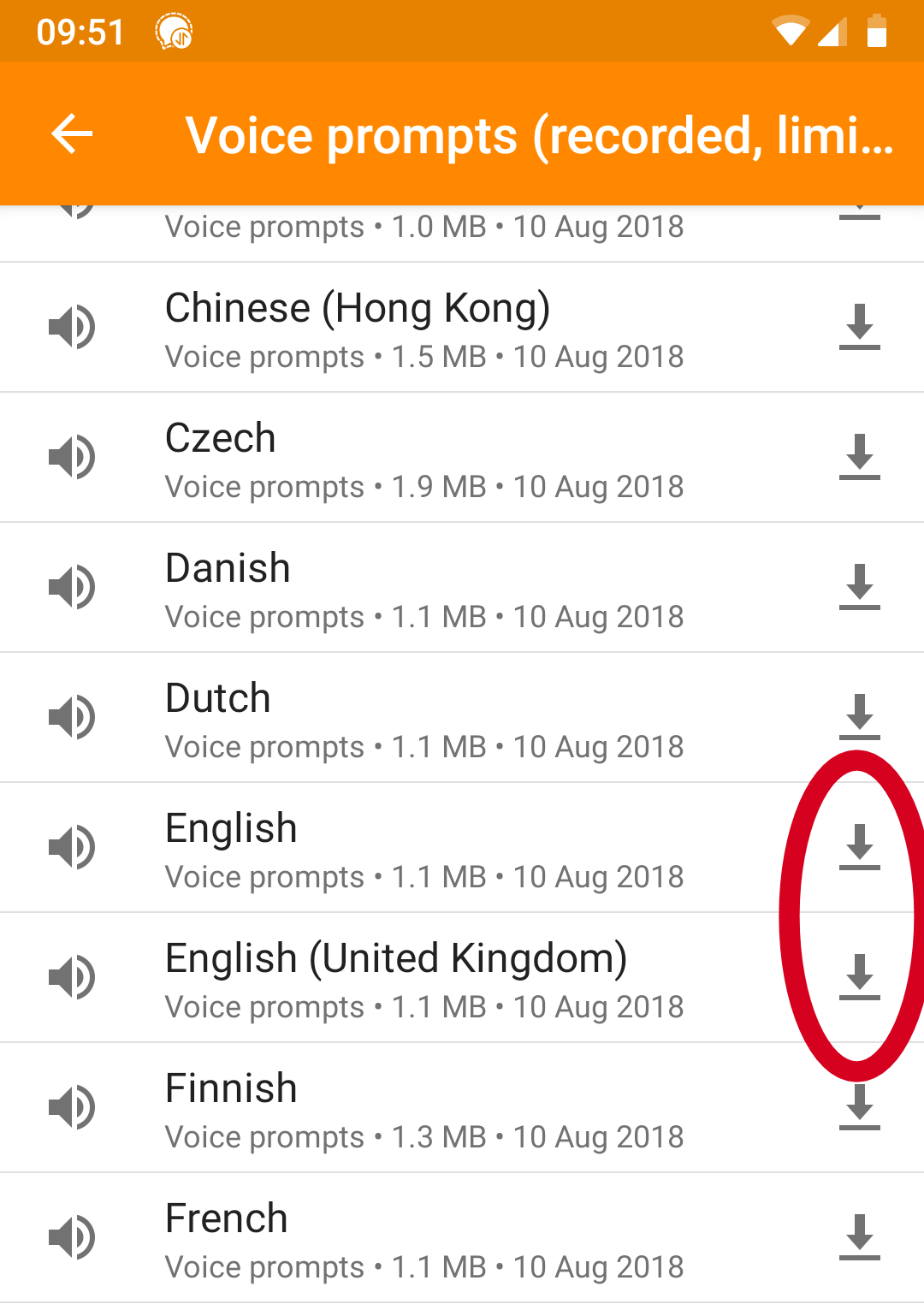Open the English (United Kingdom) row

(423, 979)
